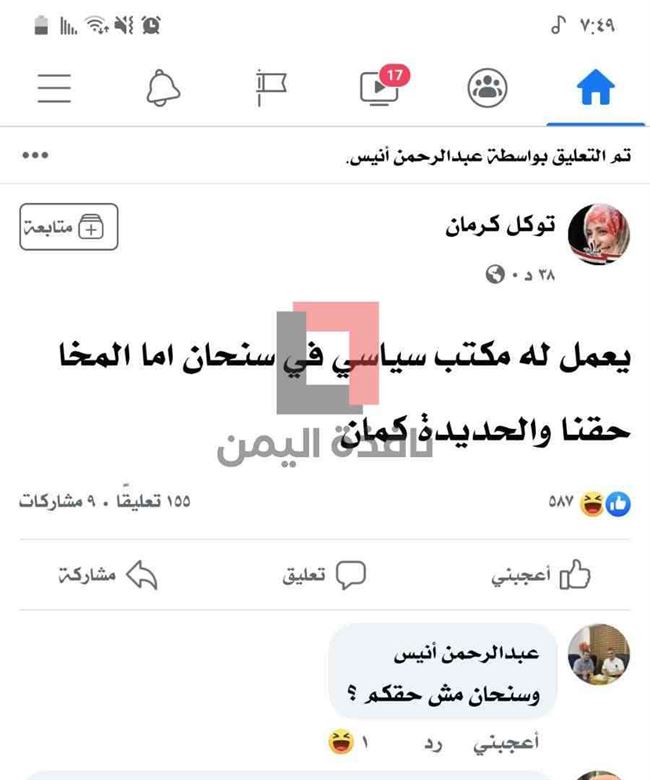650x780 pixels.
Task: Switch to the Home feed tab
Action: point(595,90)
